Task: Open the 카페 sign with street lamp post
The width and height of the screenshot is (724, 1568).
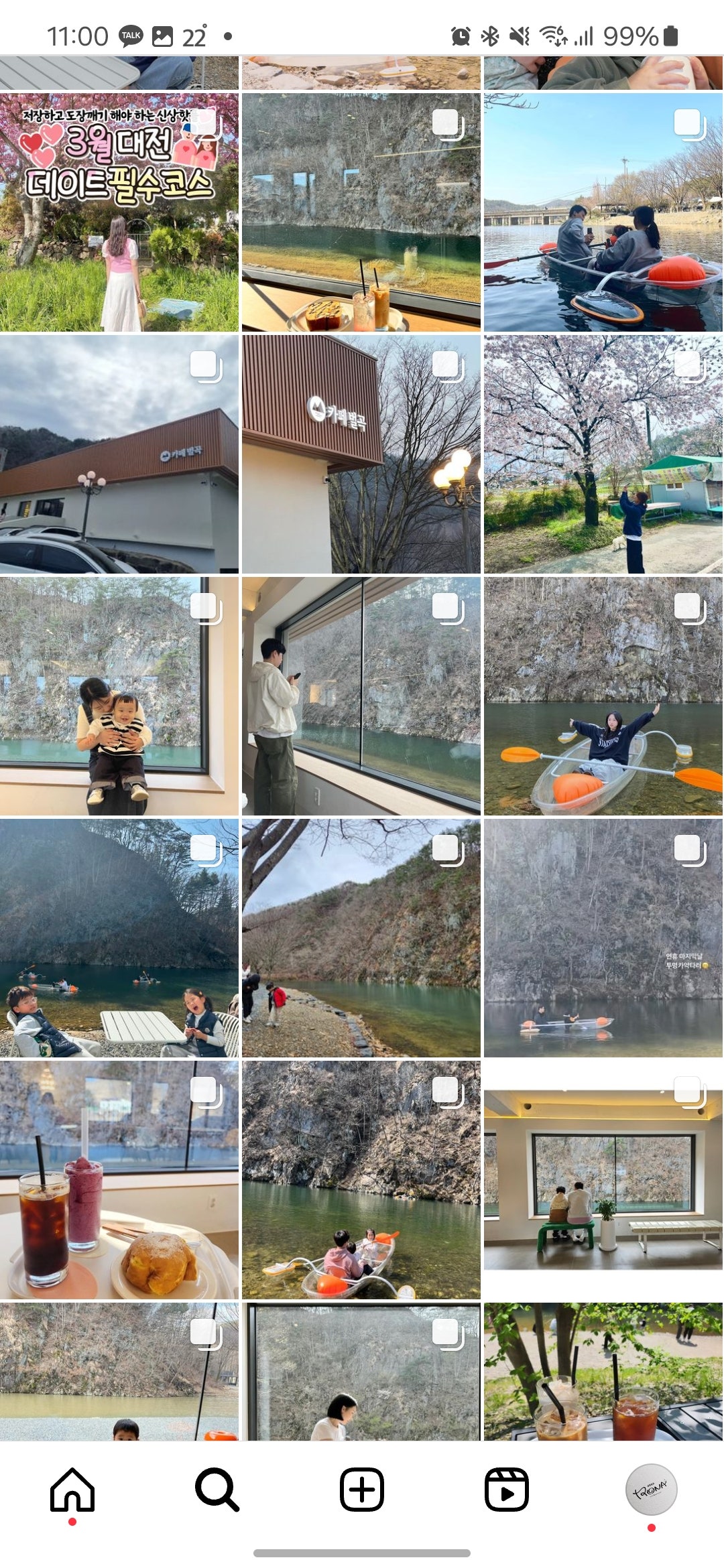Action: (x=361, y=454)
